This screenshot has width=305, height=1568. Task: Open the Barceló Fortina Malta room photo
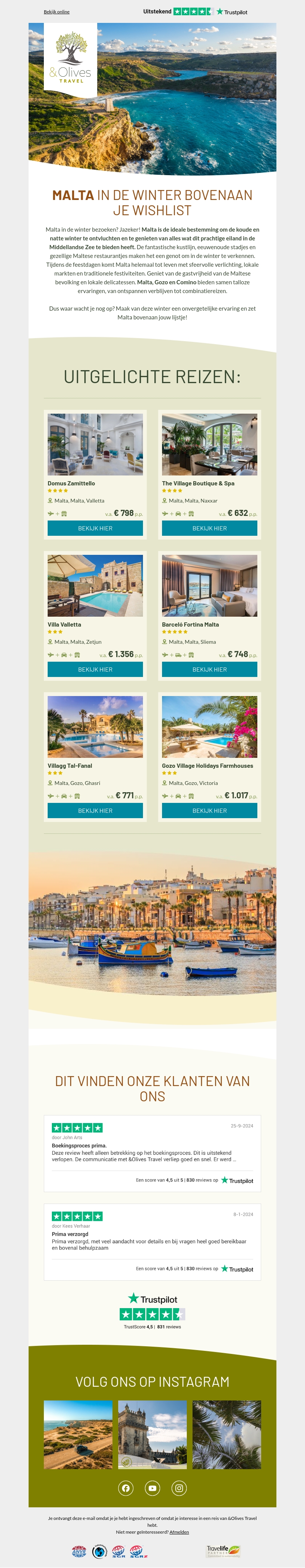click(x=210, y=585)
